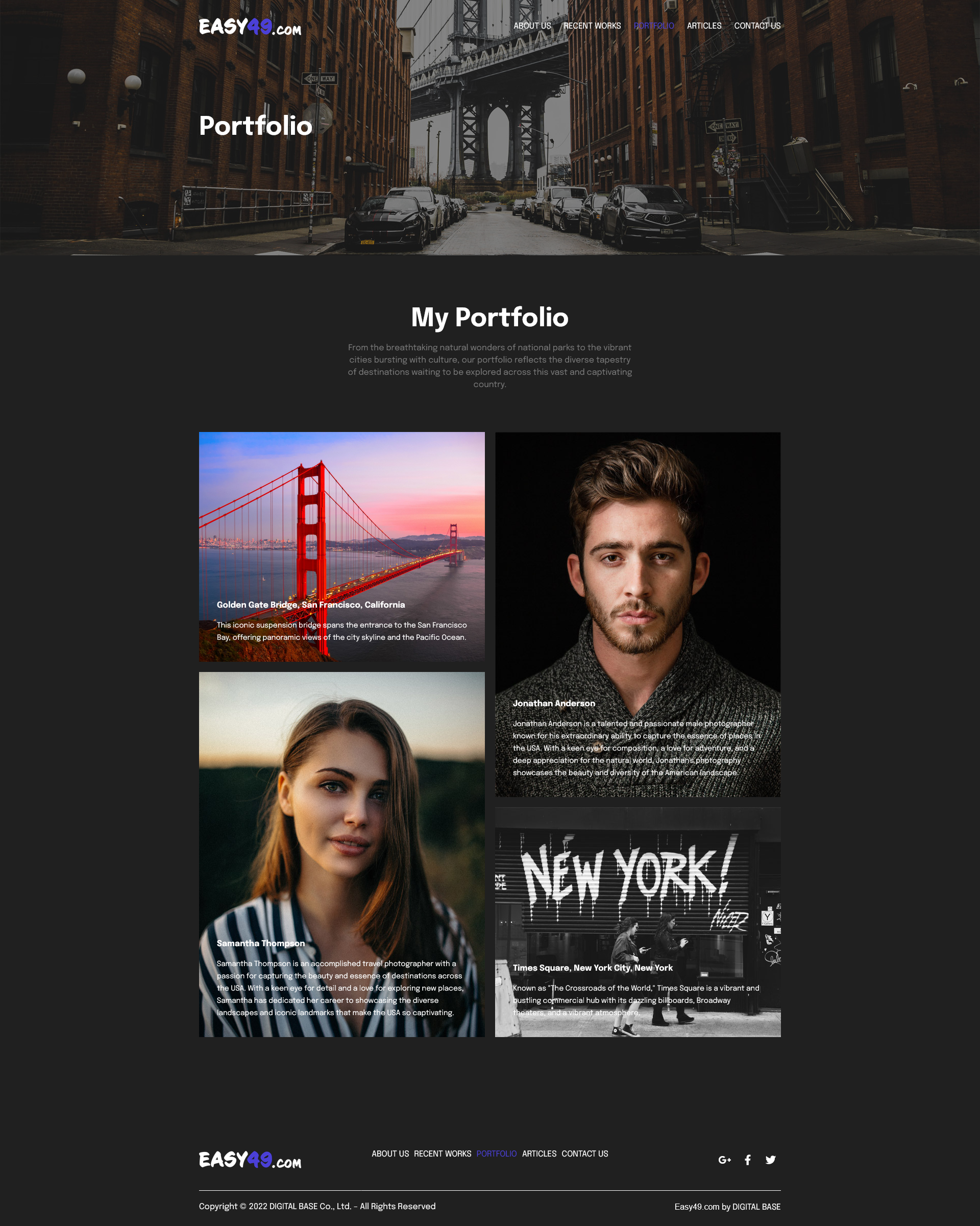
Task: Open the Golden Gate Bridge portfolio card
Action: tap(341, 546)
